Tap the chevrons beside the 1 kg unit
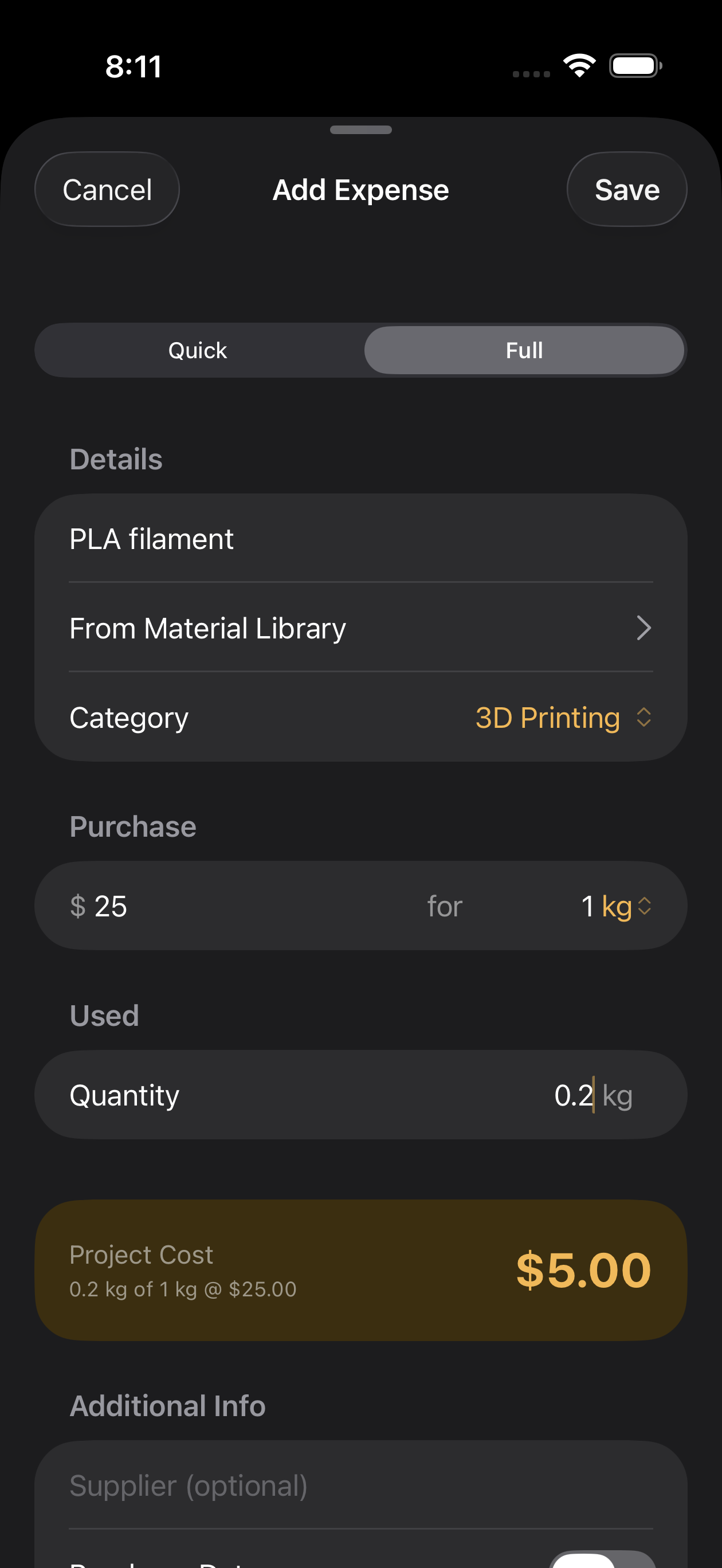722x1568 pixels. pos(645,905)
